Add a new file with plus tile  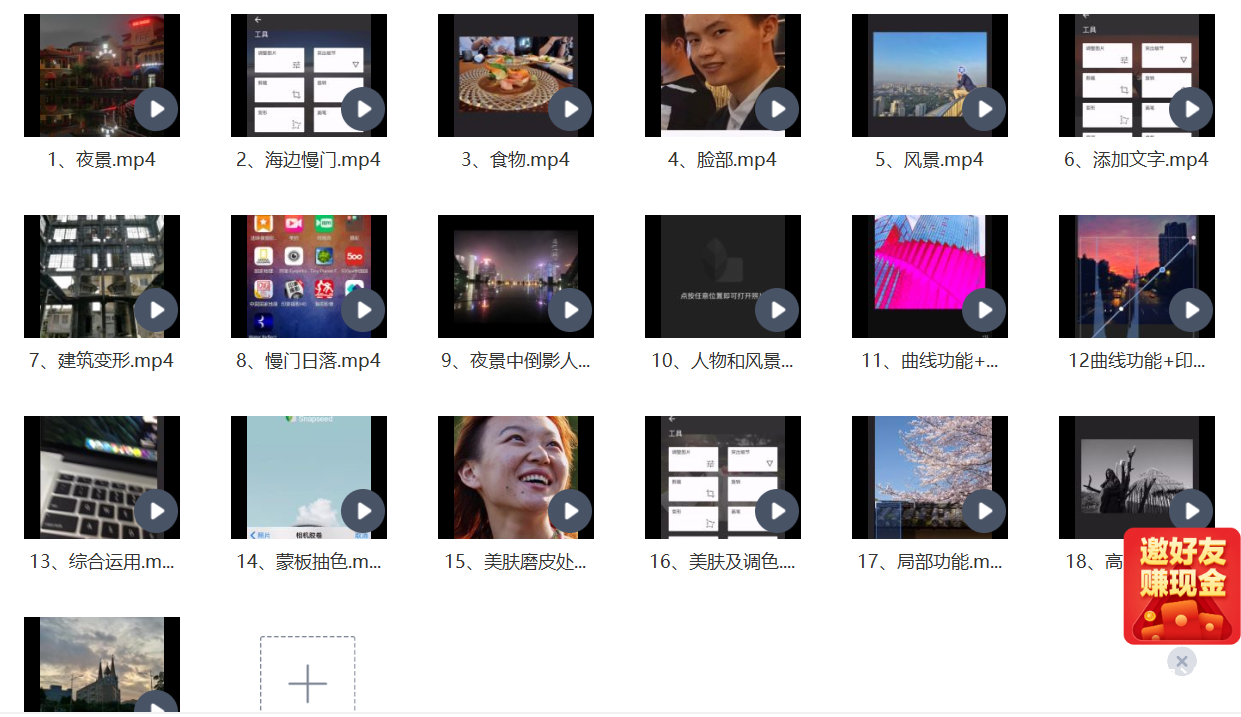(307, 679)
